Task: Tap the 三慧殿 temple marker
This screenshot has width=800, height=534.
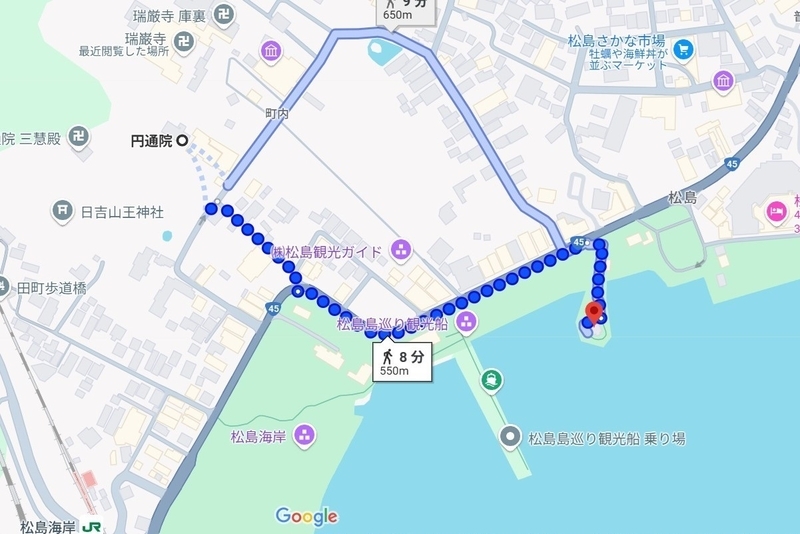Action: point(79,136)
